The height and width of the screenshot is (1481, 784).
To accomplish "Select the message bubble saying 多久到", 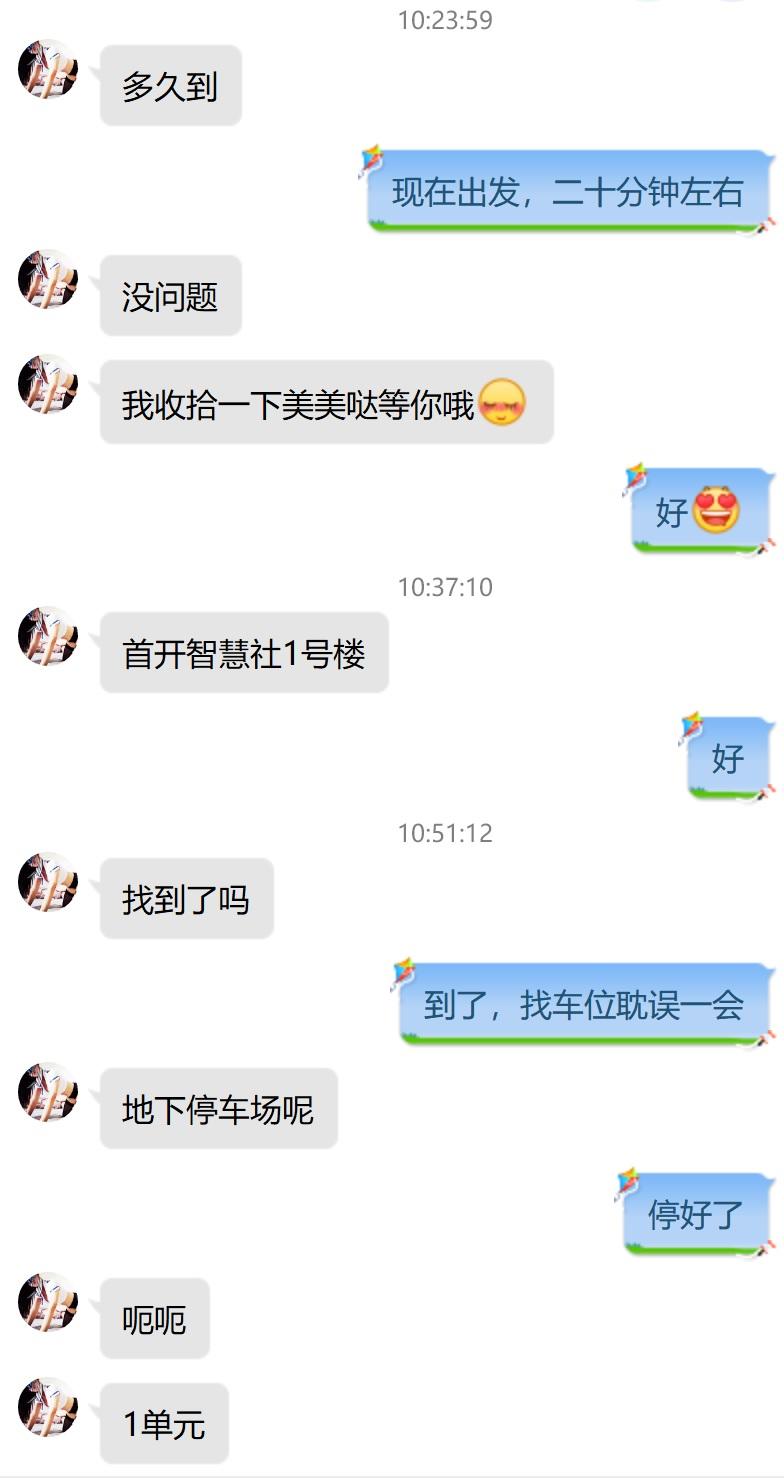I will point(169,85).
